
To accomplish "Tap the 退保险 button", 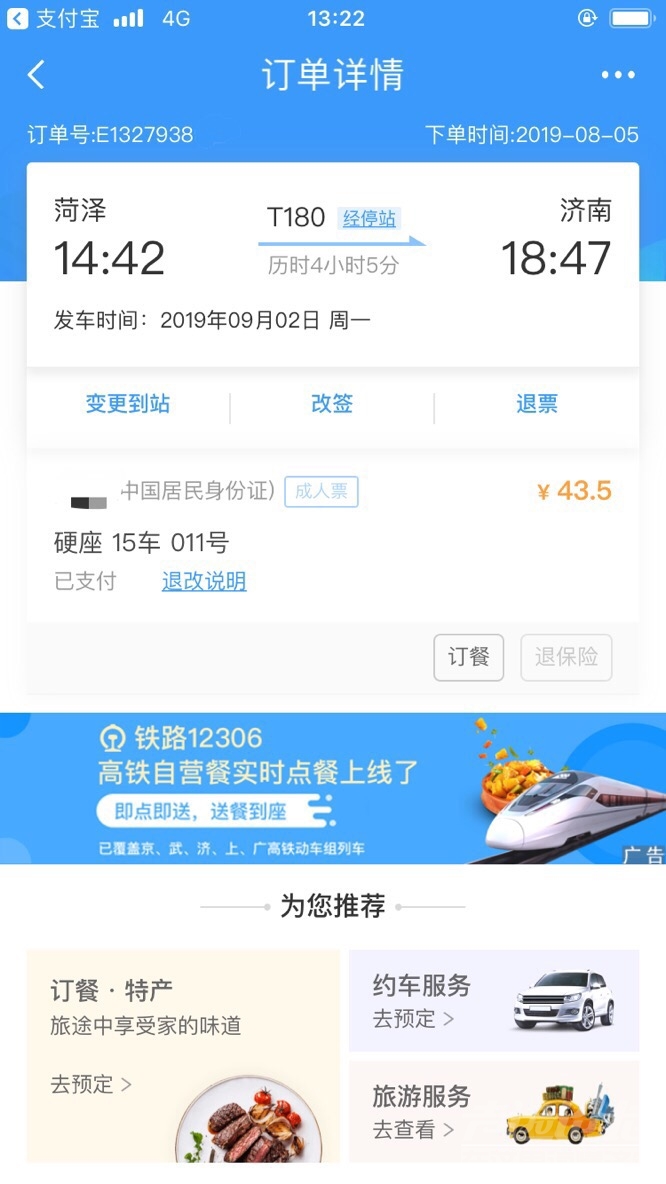I will pos(566,657).
